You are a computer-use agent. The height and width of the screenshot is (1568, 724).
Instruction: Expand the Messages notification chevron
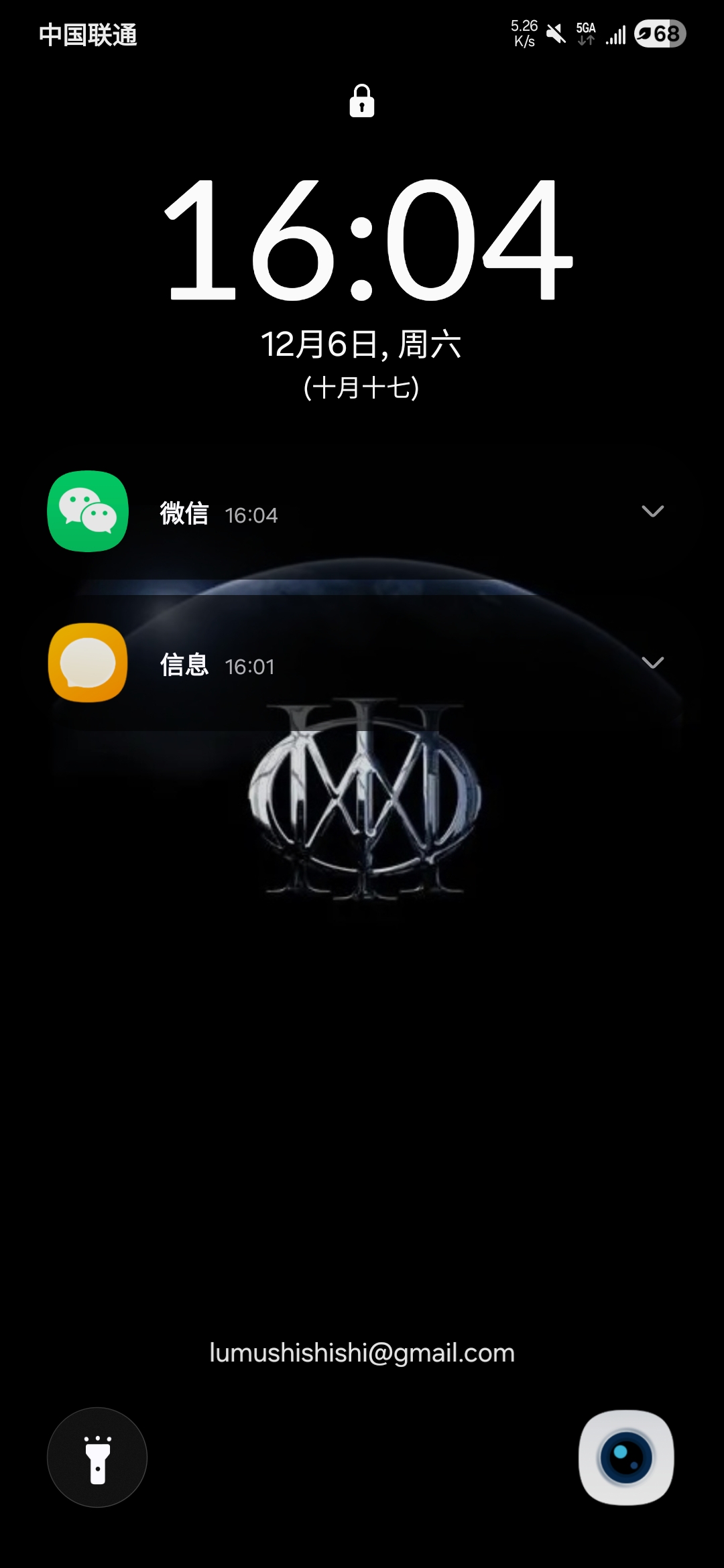pyautogui.click(x=652, y=663)
